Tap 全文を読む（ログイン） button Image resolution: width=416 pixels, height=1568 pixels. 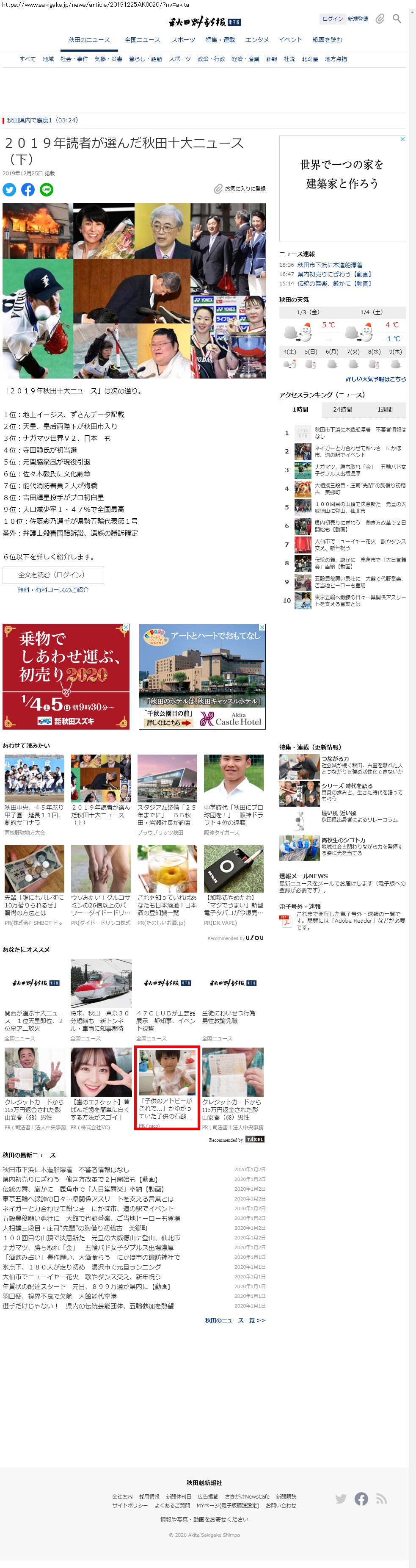pos(52,575)
